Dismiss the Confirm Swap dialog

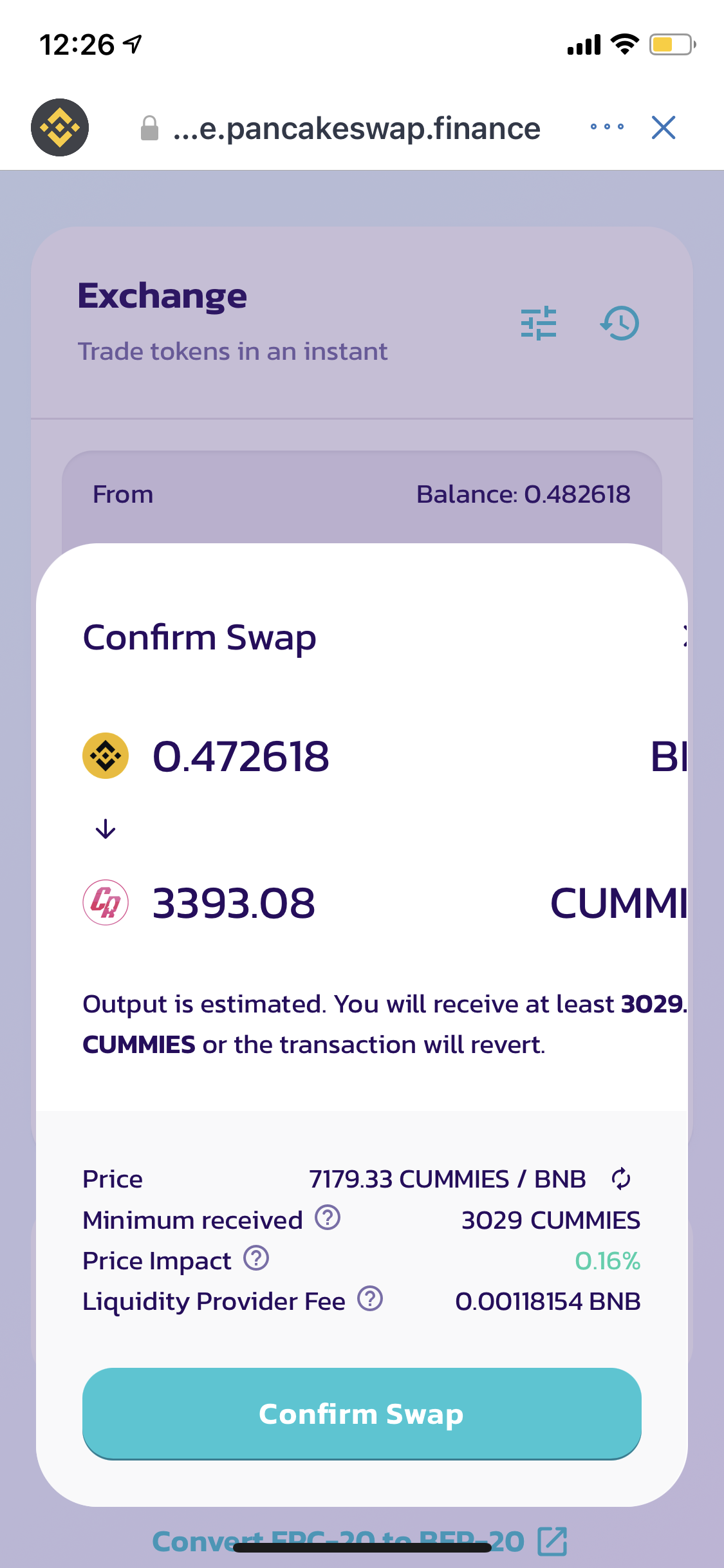click(x=684, y=637)
